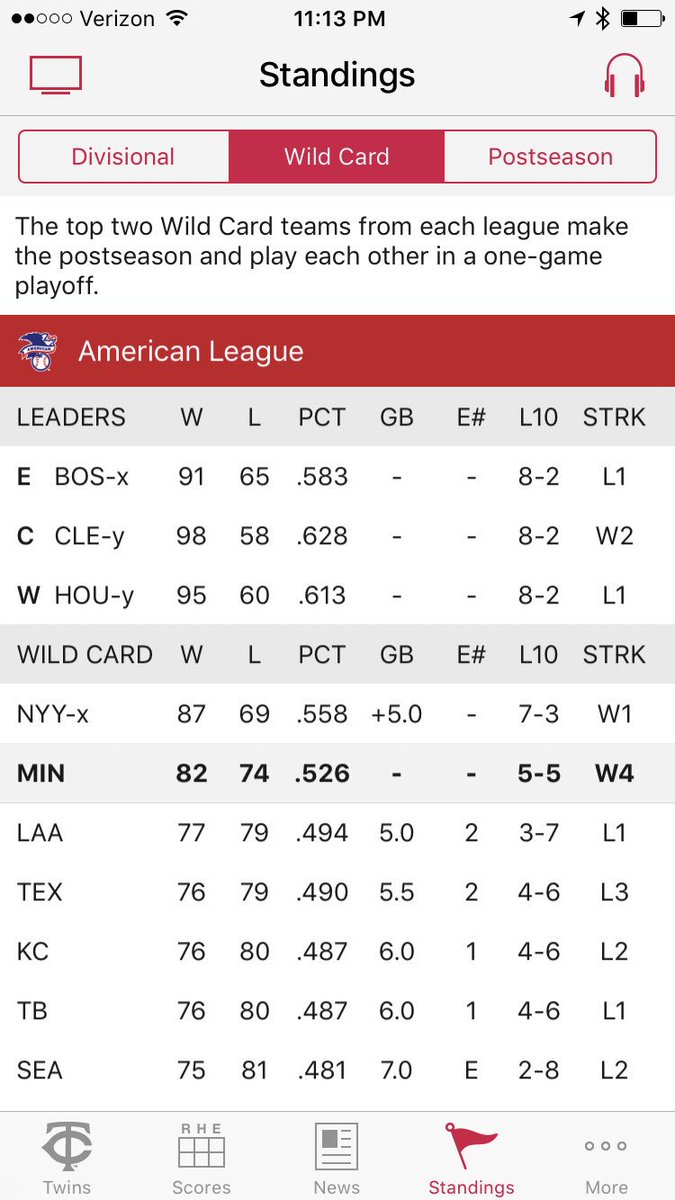Open the TB team row
This screenshot has width=675, height=1200.
pos(337,1011)
